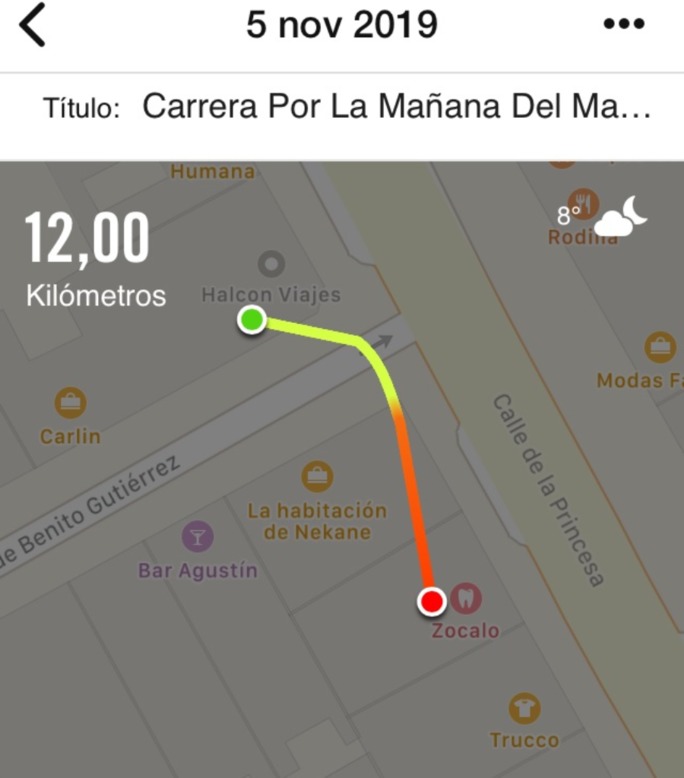Open the three-dot overflow menu
Screen dimensions: 684x778
(624, 25)
